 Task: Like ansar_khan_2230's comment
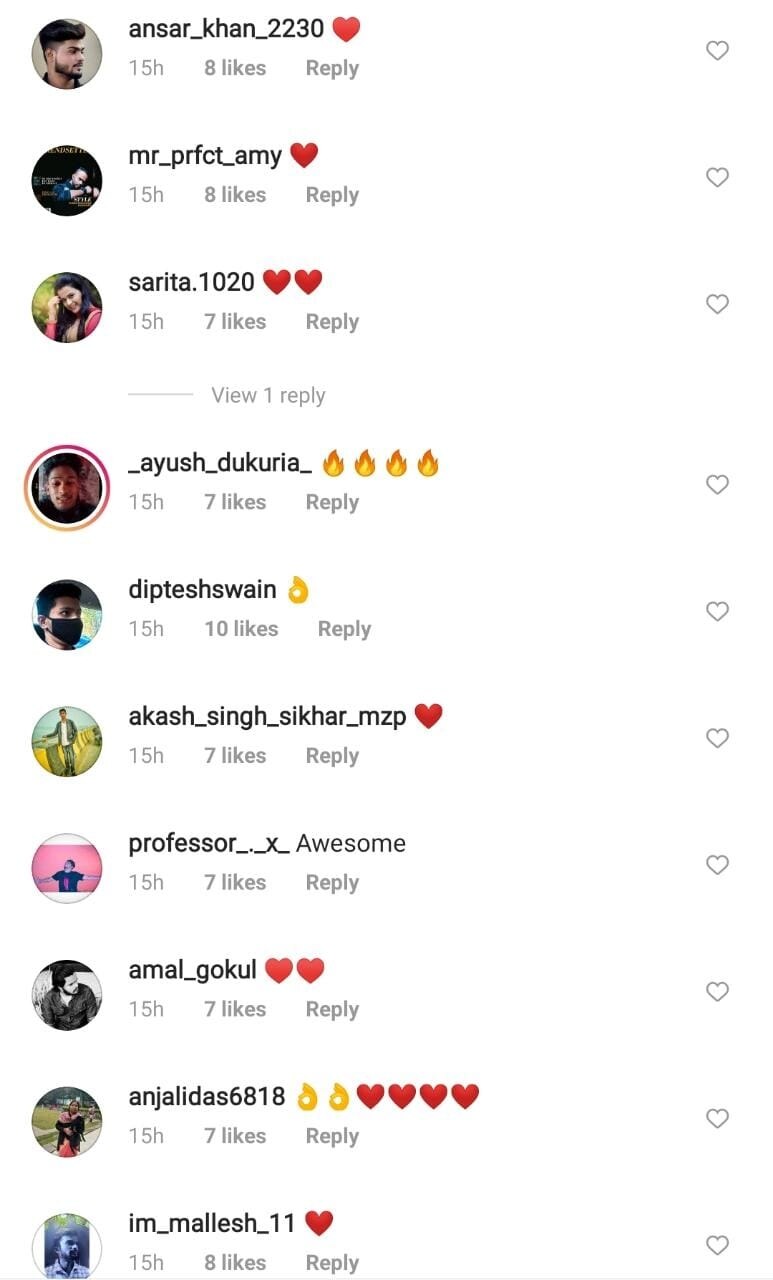pyautogui.click(x=717, y=50)
